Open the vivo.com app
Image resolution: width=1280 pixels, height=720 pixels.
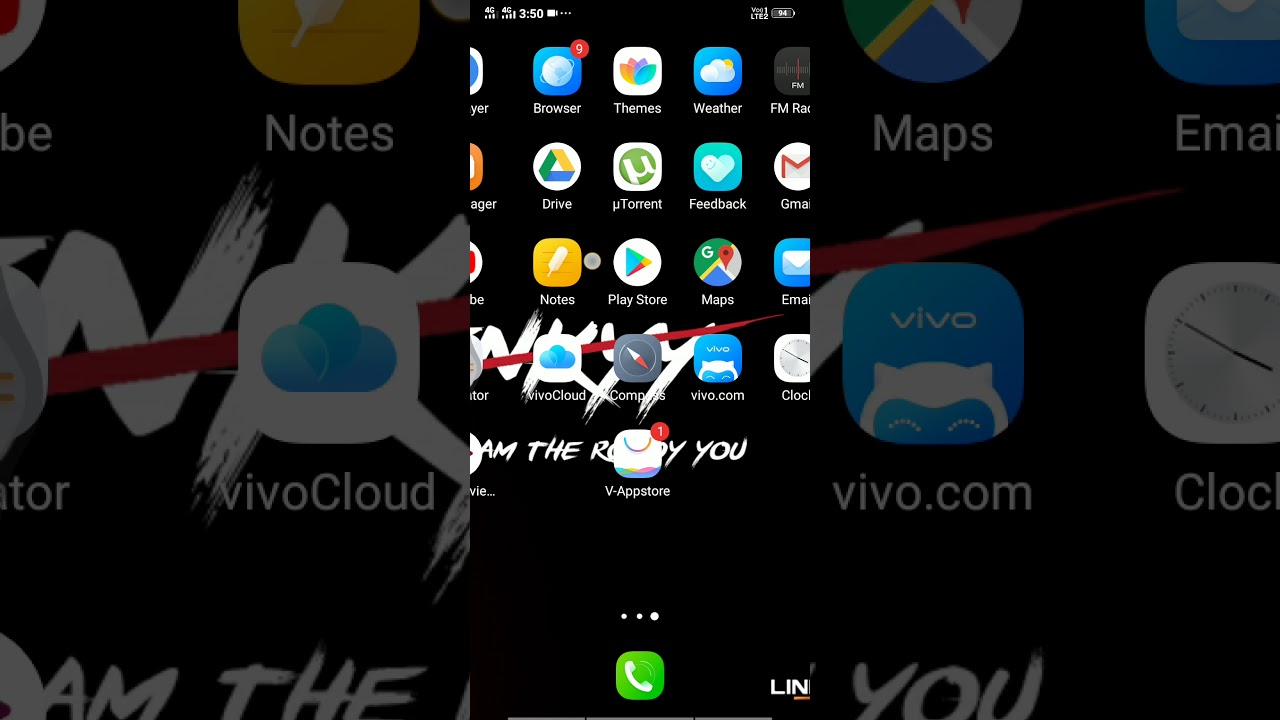717,359
